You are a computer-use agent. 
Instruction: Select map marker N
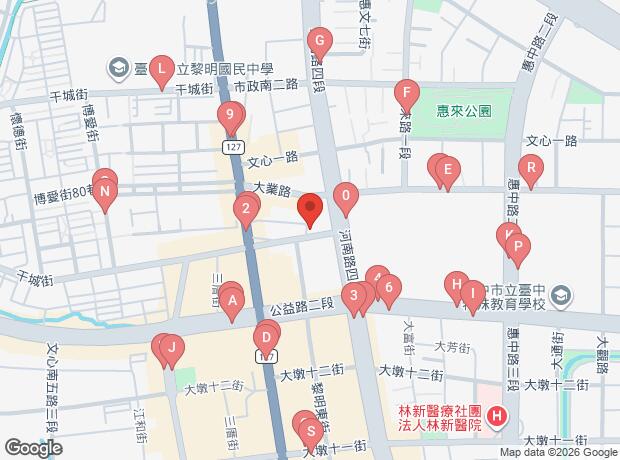pos(105,191)
